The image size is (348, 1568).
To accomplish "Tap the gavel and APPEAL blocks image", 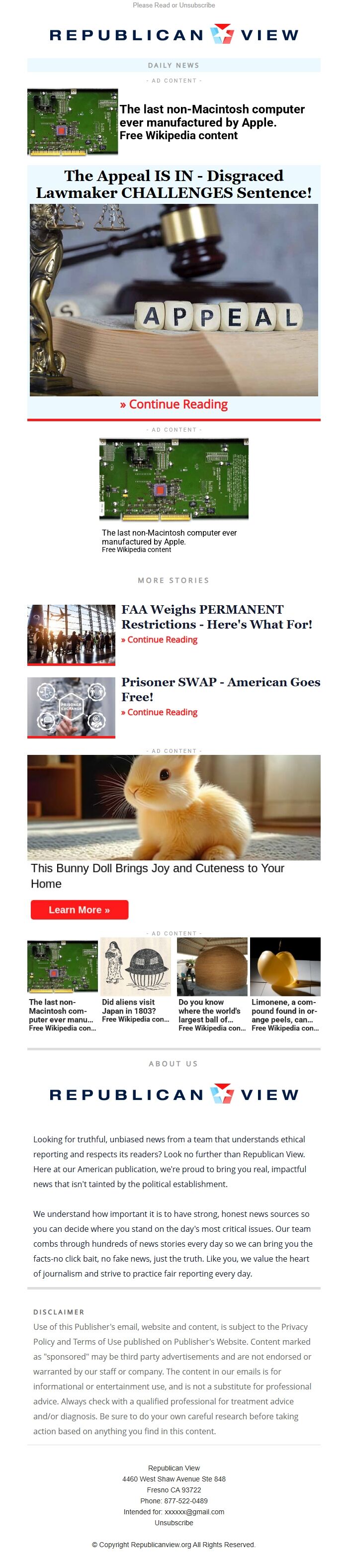I will pos(174,299).
